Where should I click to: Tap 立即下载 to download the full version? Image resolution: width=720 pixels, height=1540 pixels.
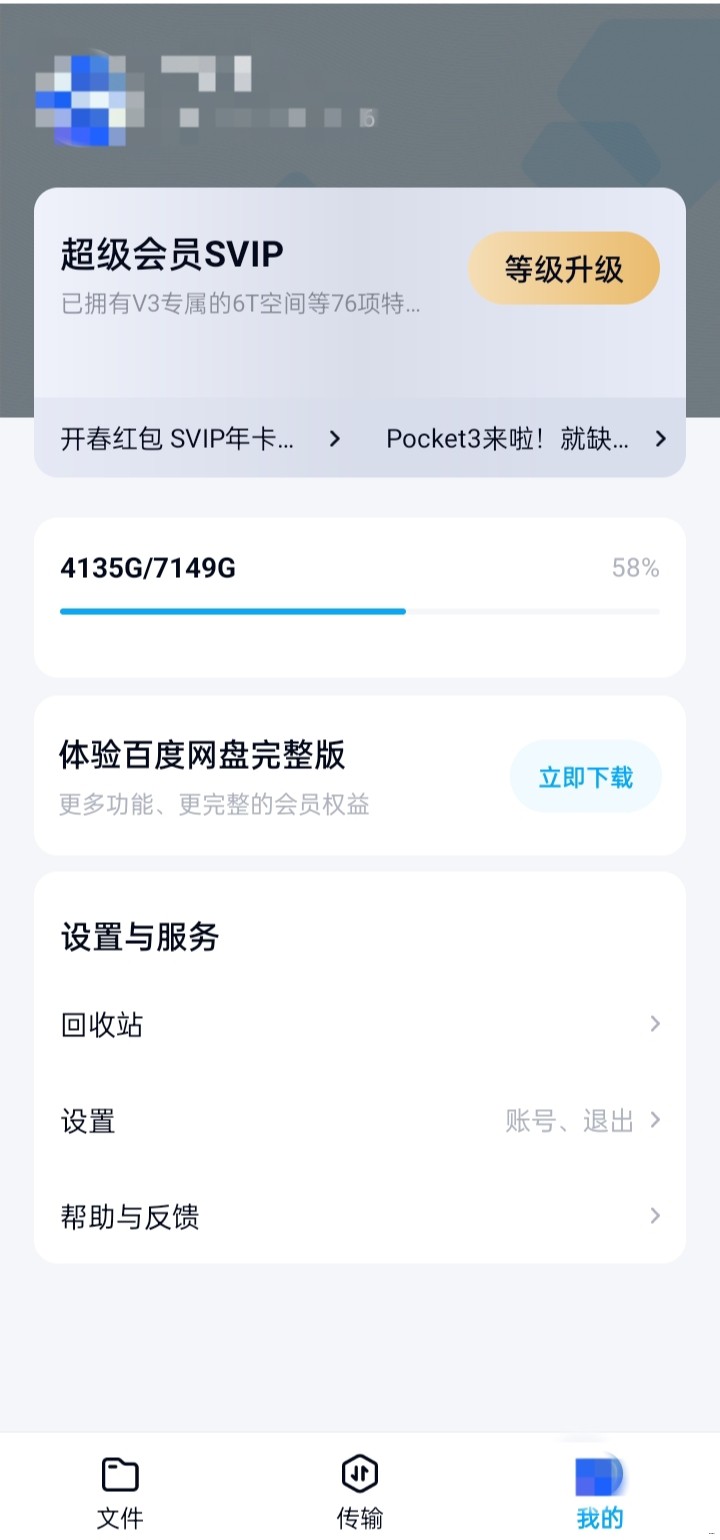point(585,777)
